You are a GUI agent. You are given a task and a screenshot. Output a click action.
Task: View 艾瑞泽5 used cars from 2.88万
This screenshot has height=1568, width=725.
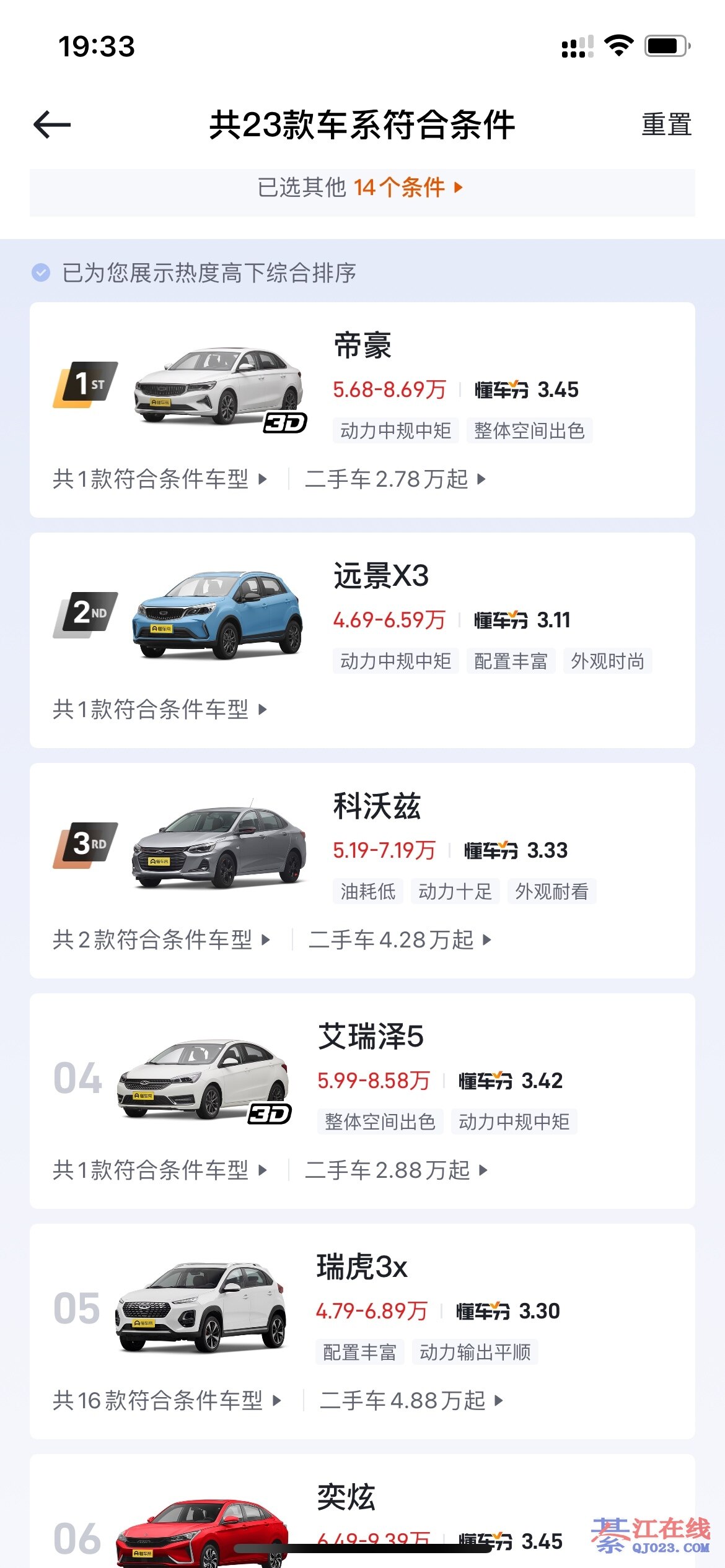tap(396, 1170)
